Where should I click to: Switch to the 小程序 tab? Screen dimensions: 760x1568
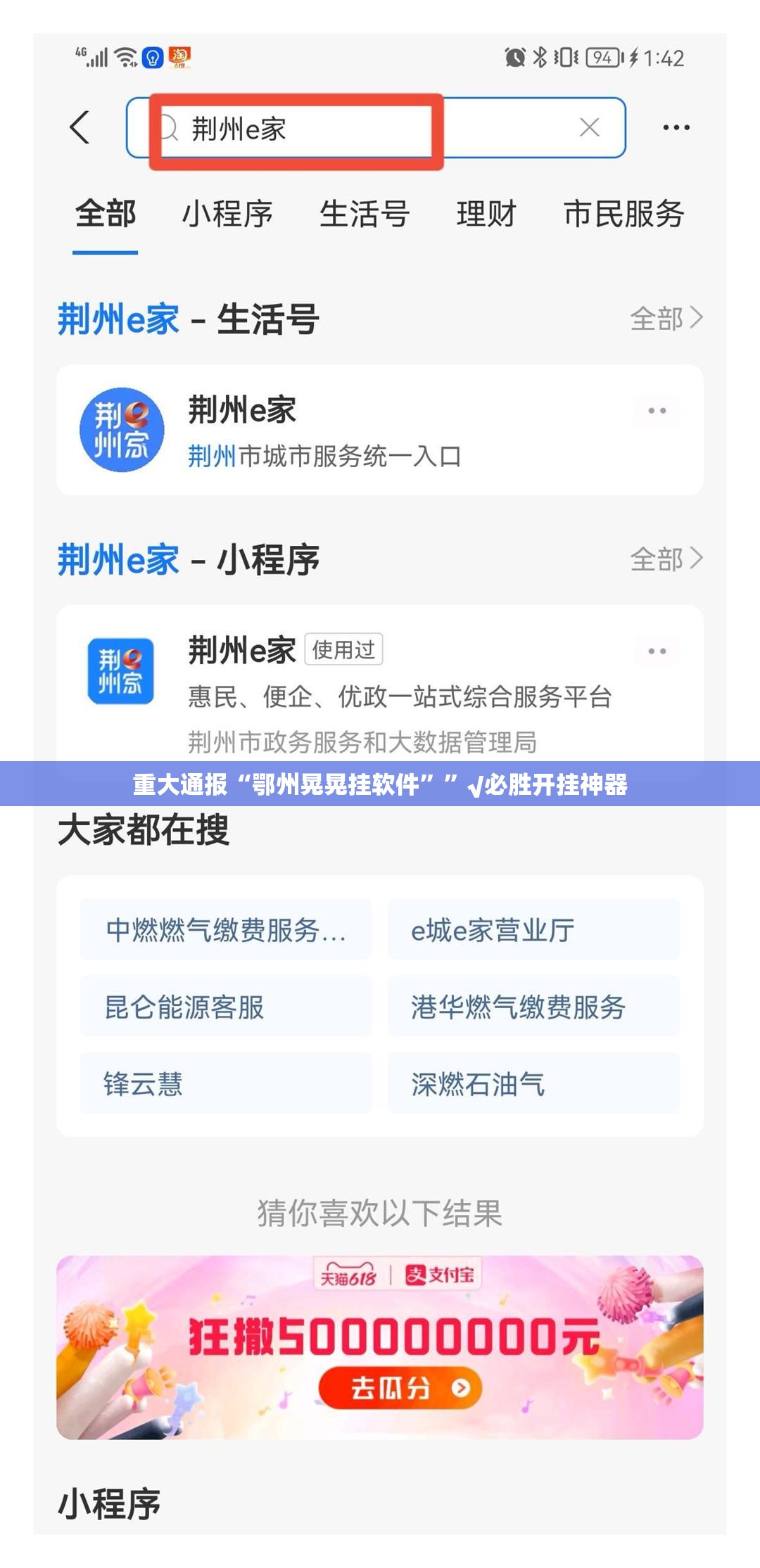(x=227, y=214)
